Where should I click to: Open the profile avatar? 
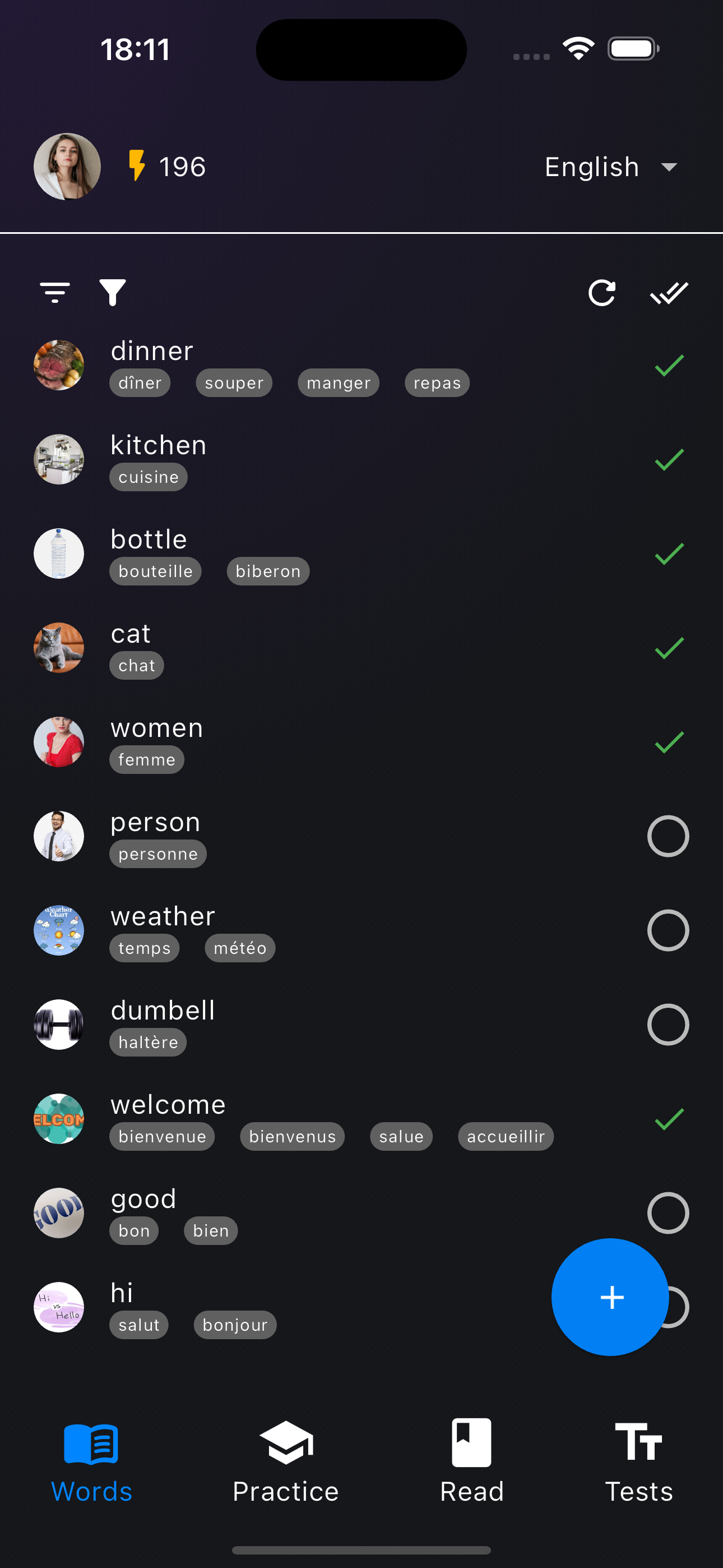[x=67, y=166]
